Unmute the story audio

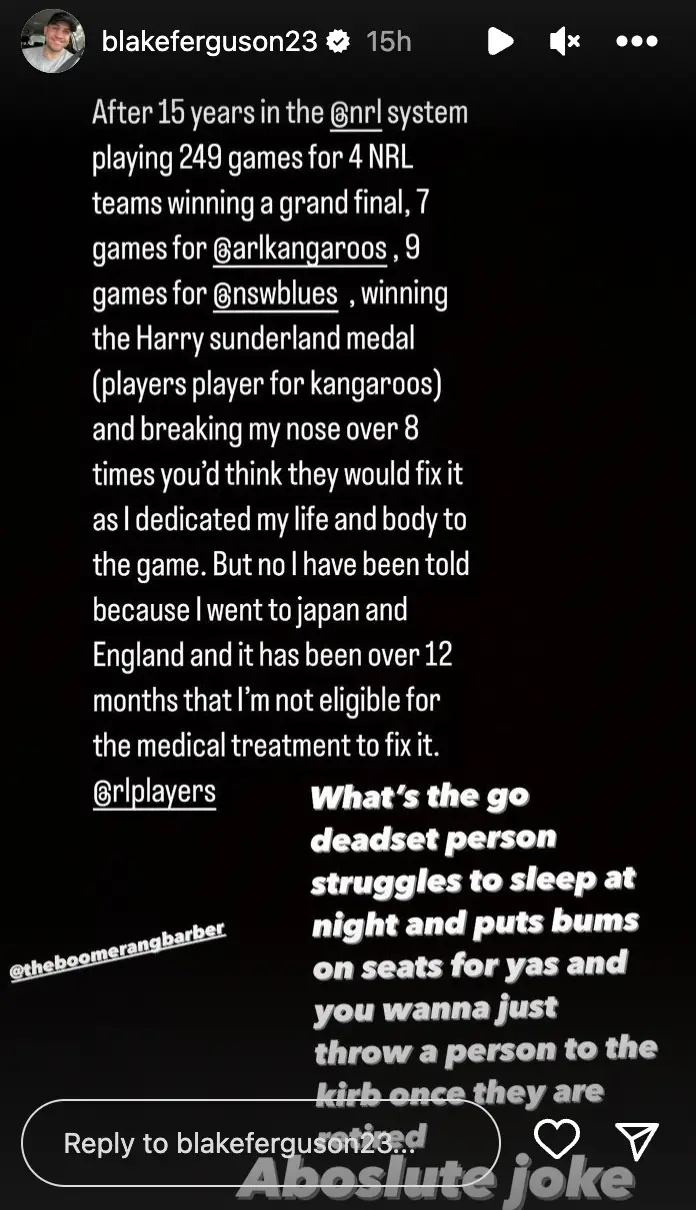[565, 41]
